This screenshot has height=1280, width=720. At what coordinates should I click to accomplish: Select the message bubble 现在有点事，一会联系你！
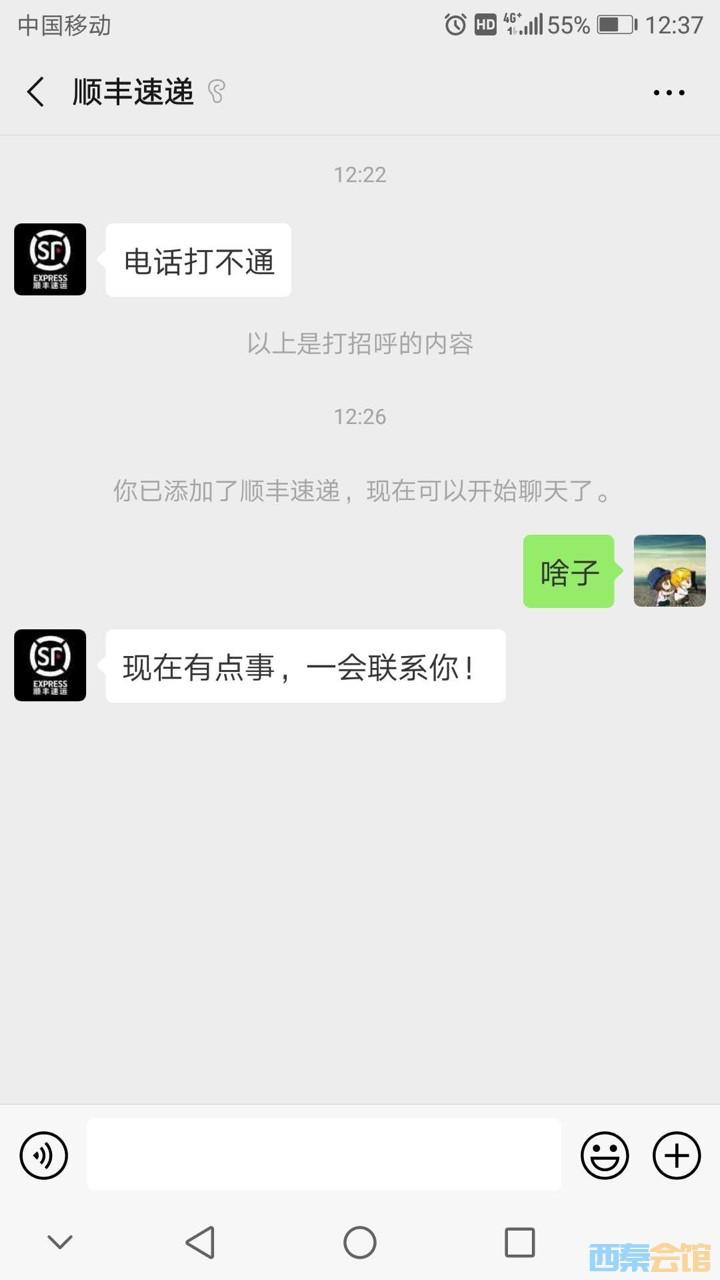[303, 666]
